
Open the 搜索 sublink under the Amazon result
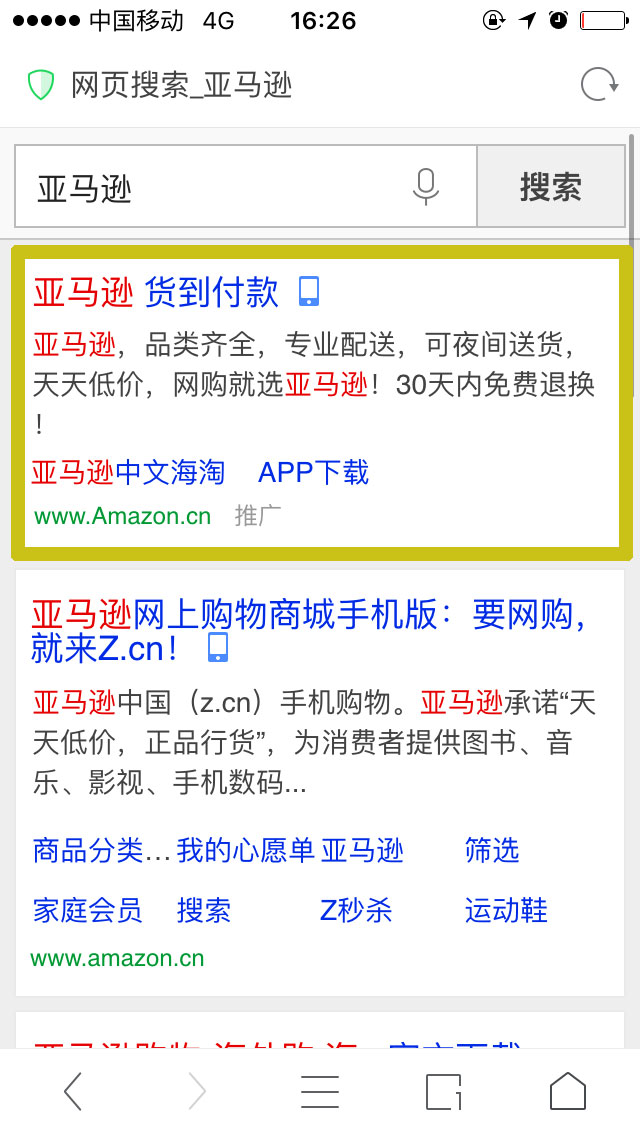click(204, 911)
